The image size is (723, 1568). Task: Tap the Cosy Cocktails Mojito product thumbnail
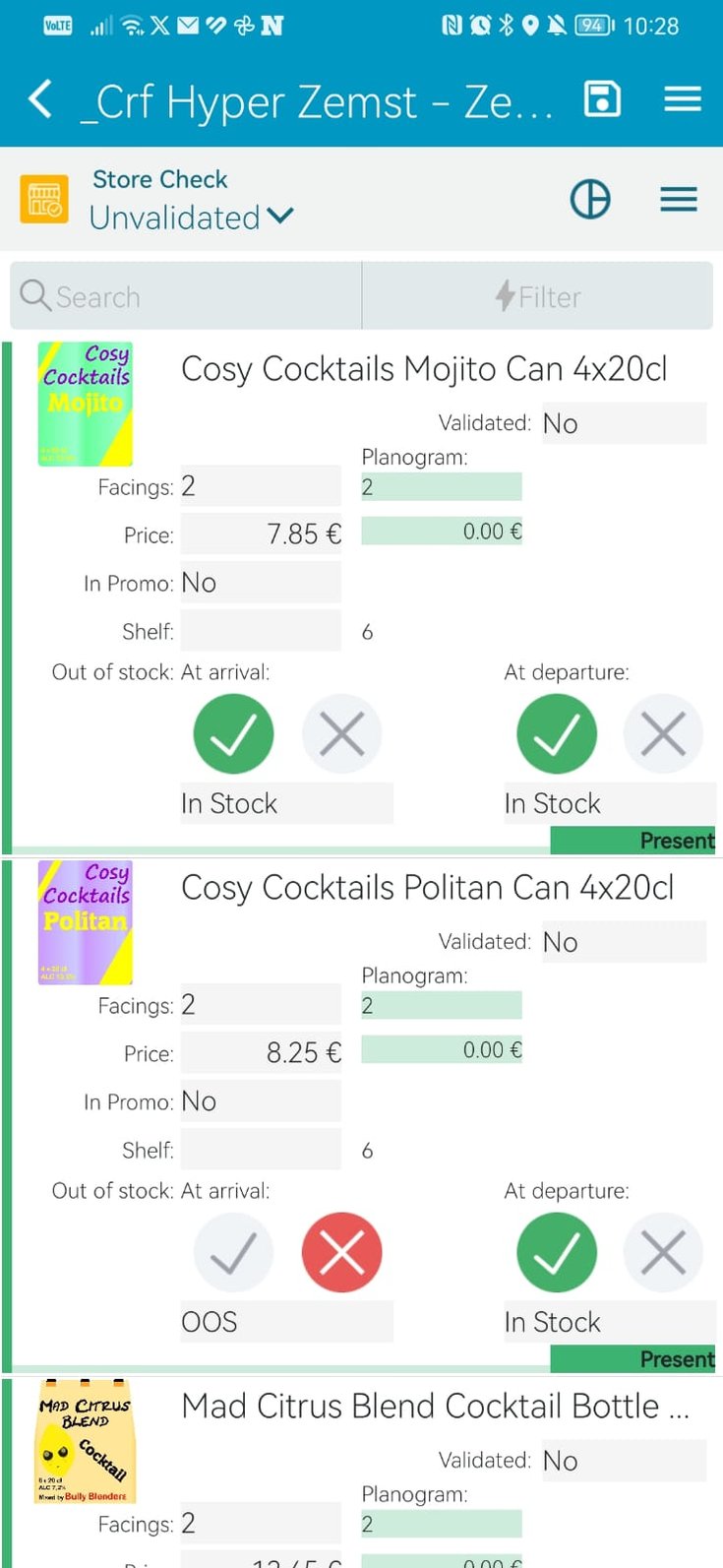(x=85, y=405)
